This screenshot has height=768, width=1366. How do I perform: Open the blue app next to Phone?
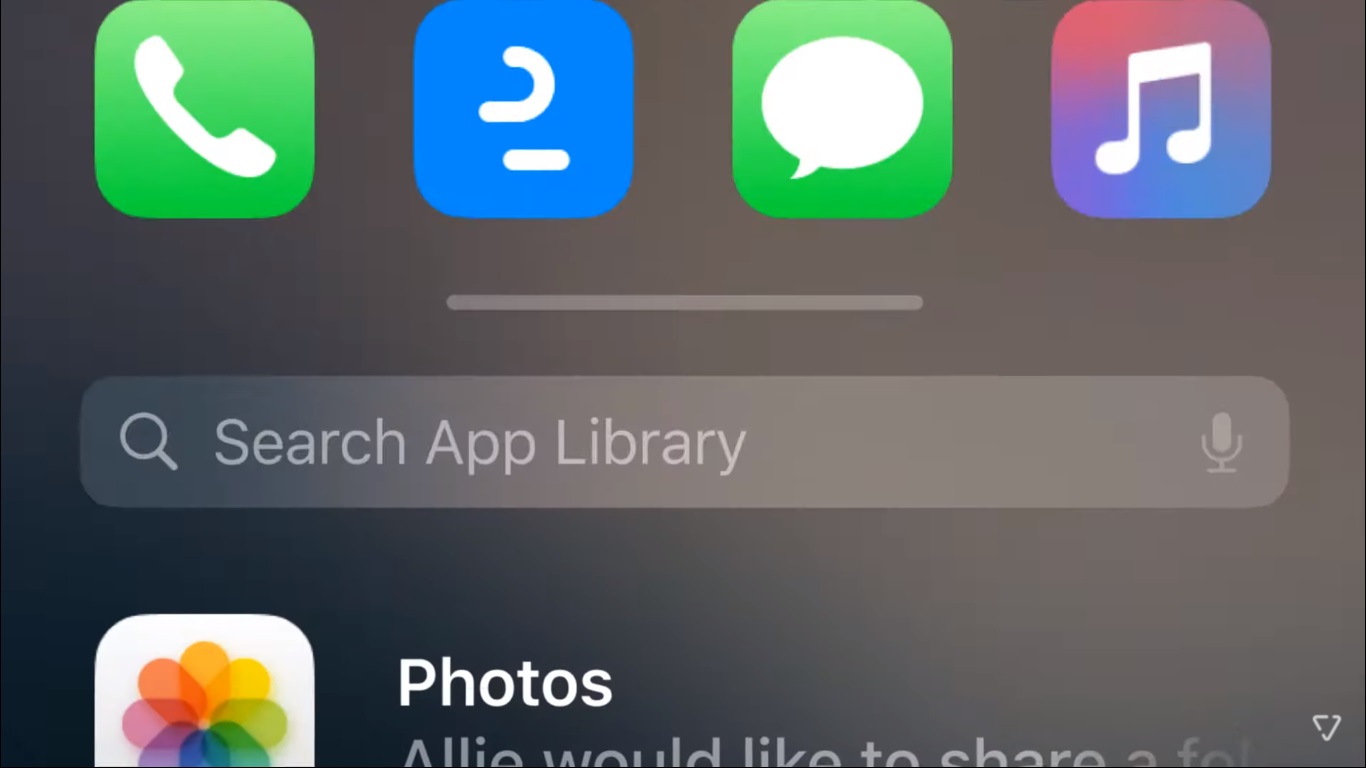coord(523,108)
